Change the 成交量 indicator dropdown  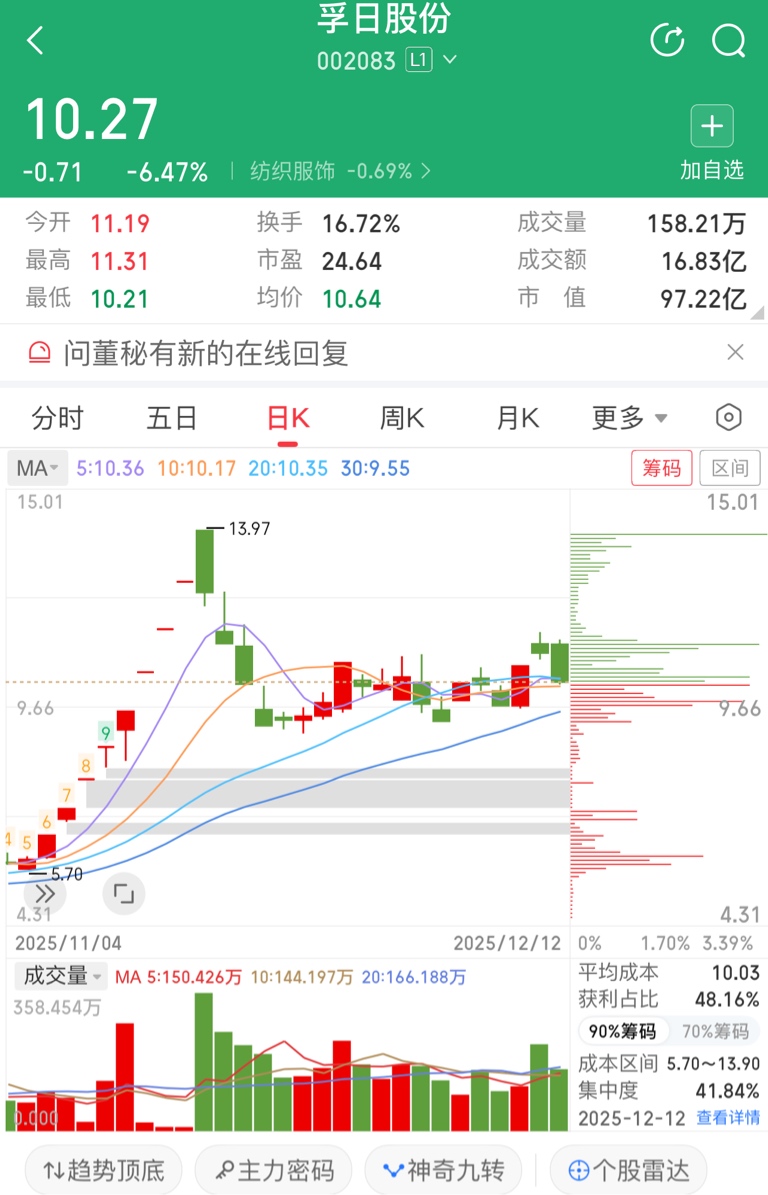click(62, 976)
